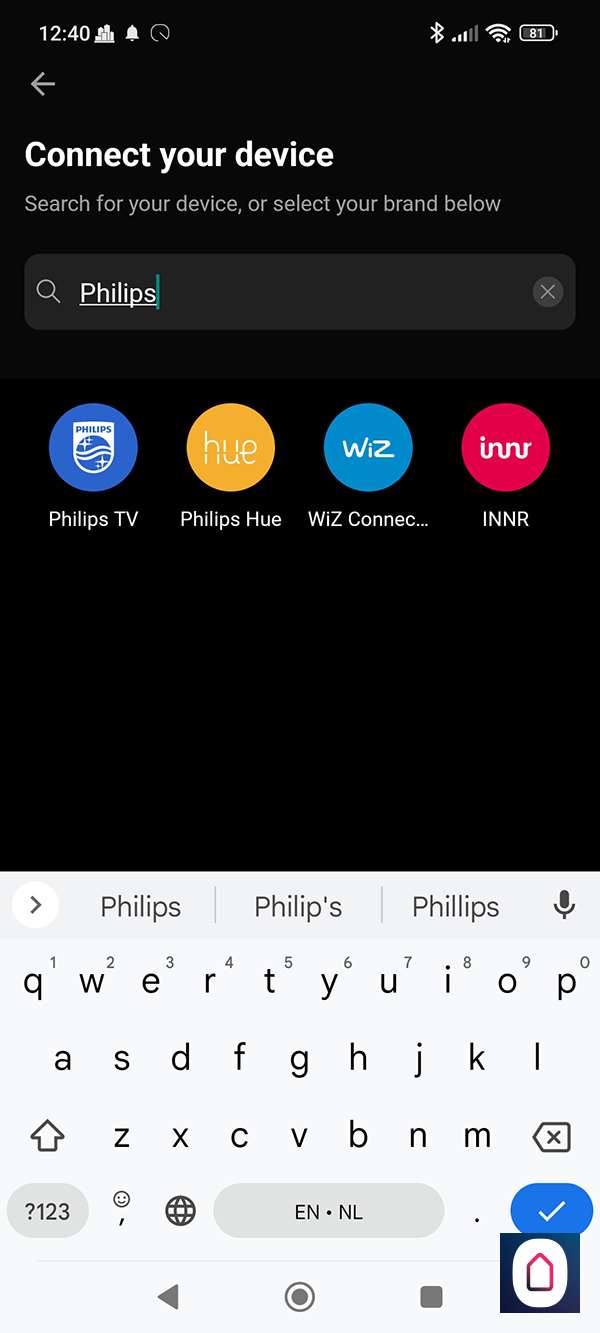Tap the device search field
600x1333 pixels.
(300, 292)
